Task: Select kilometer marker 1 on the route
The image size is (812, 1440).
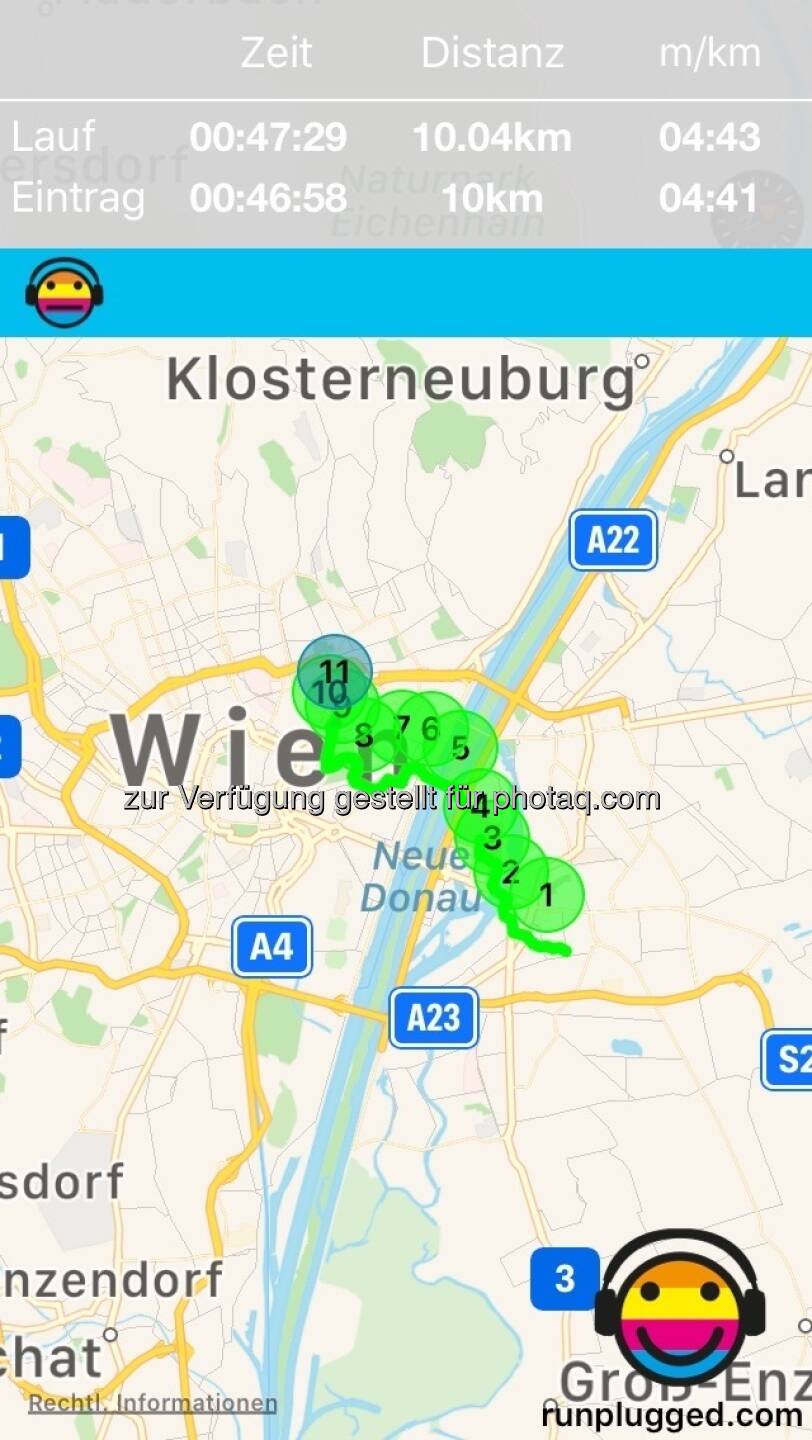Action: (x=546, y=894)
